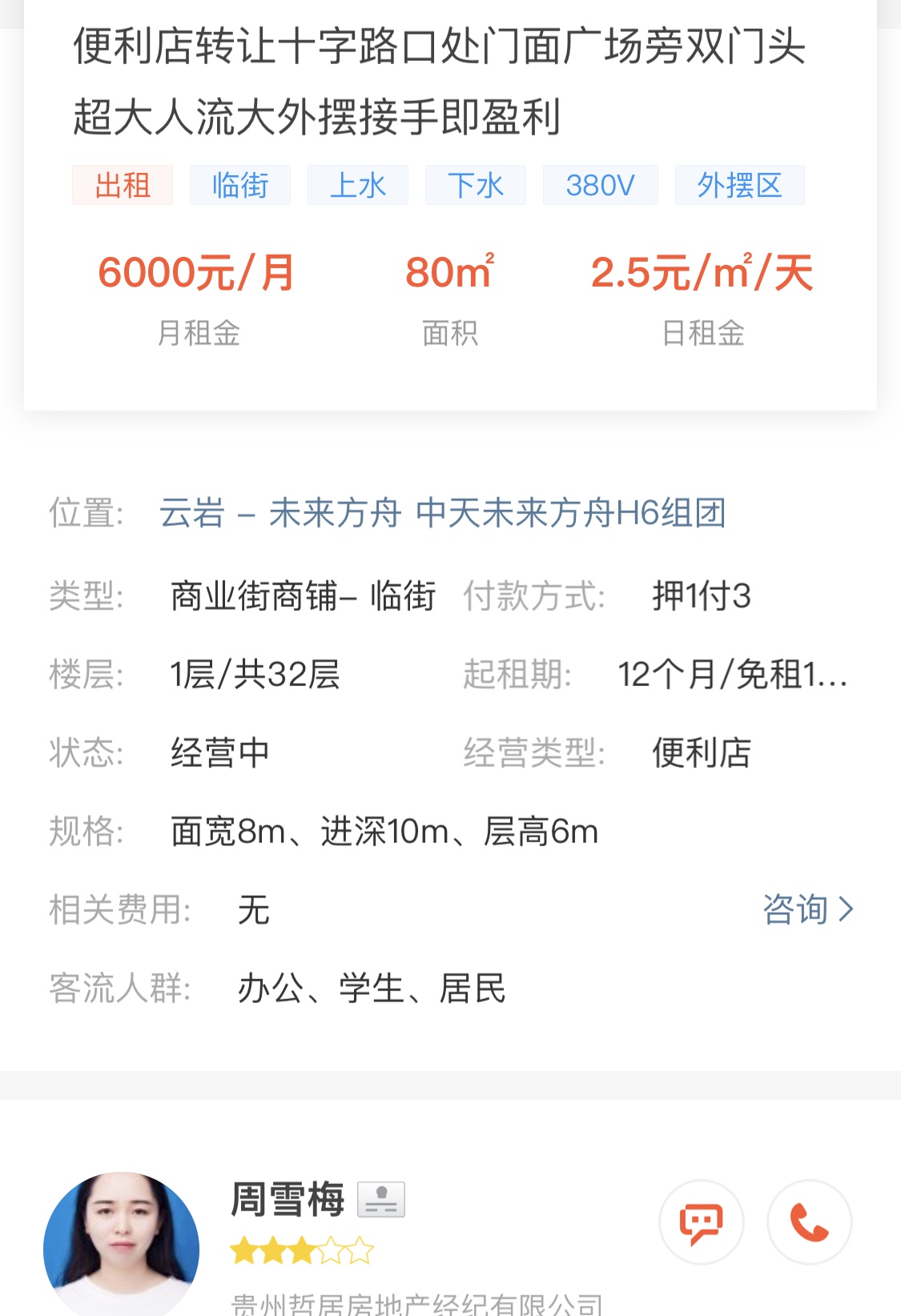
Task: Call agent 周雪梅 by phone icon
Action: click(809, 1222)
